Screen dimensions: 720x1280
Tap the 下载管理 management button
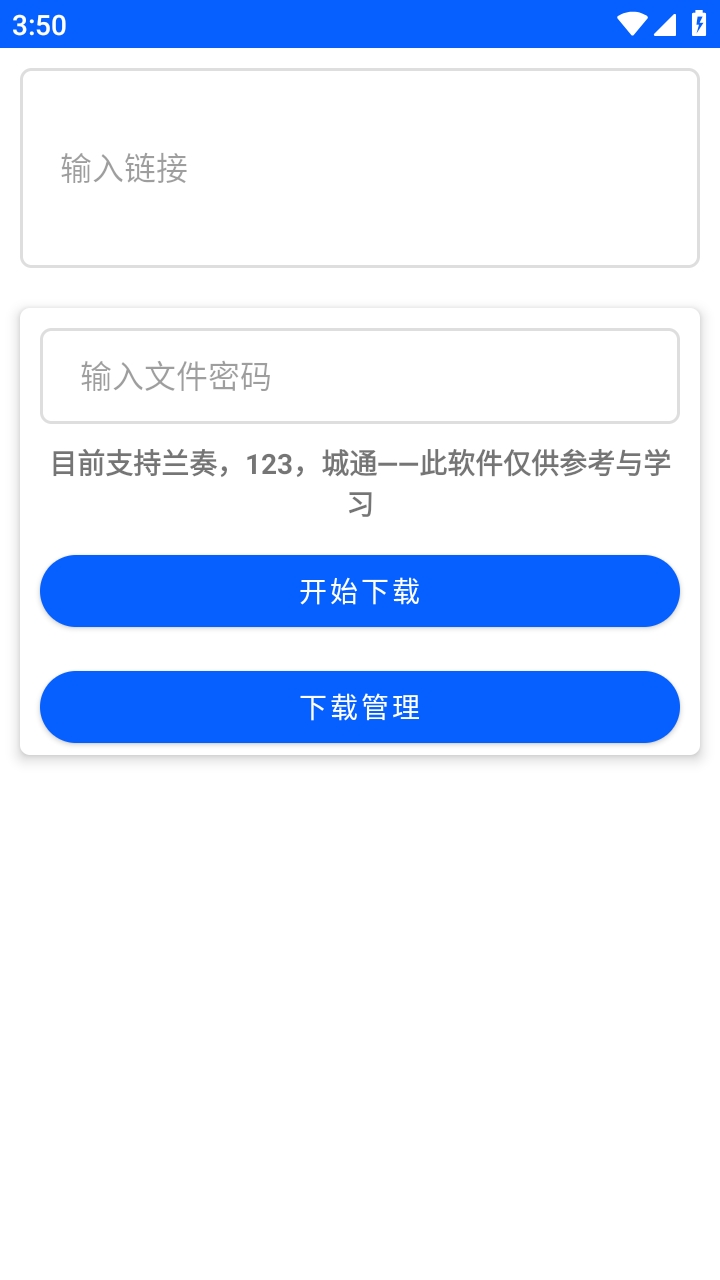pos(360,707)
